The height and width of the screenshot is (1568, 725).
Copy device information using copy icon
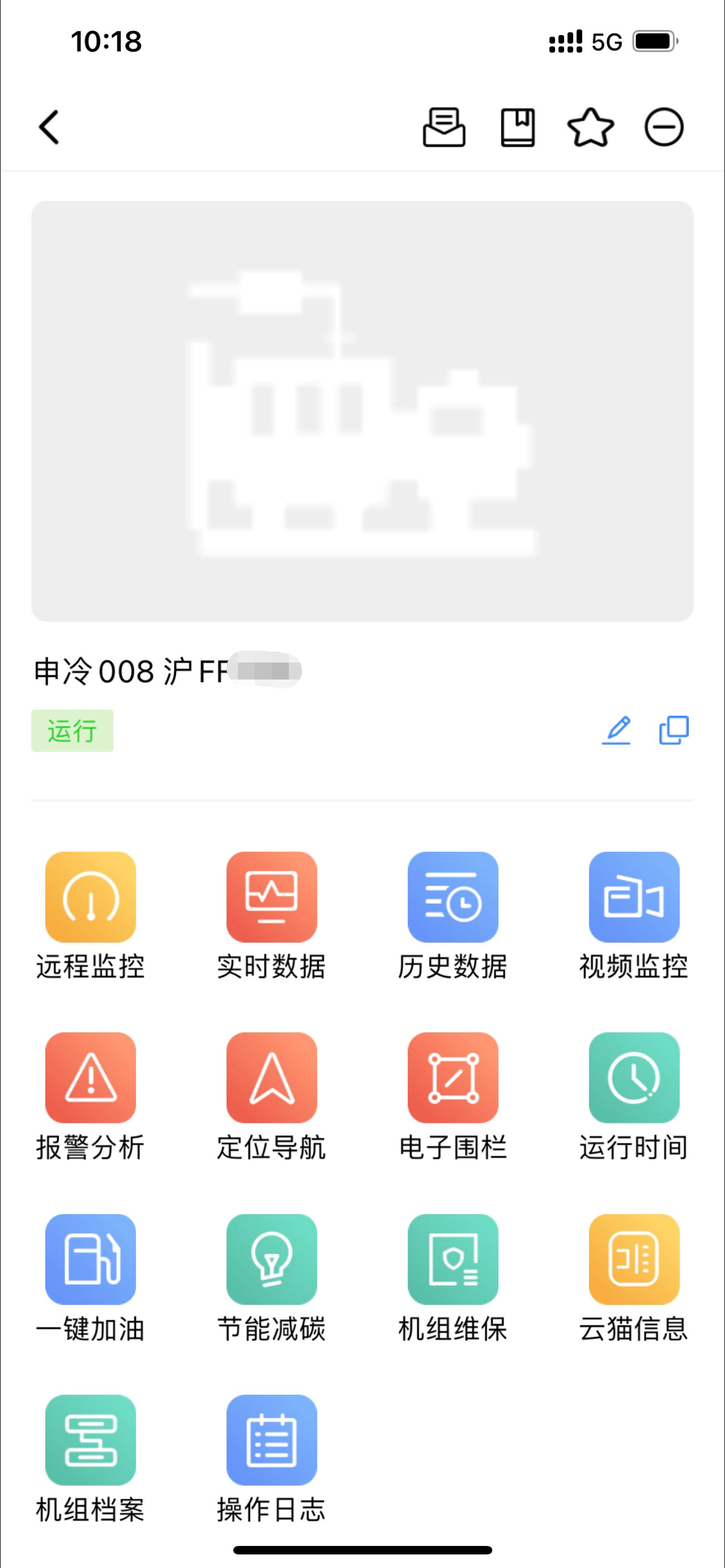[x=673, y=730]
